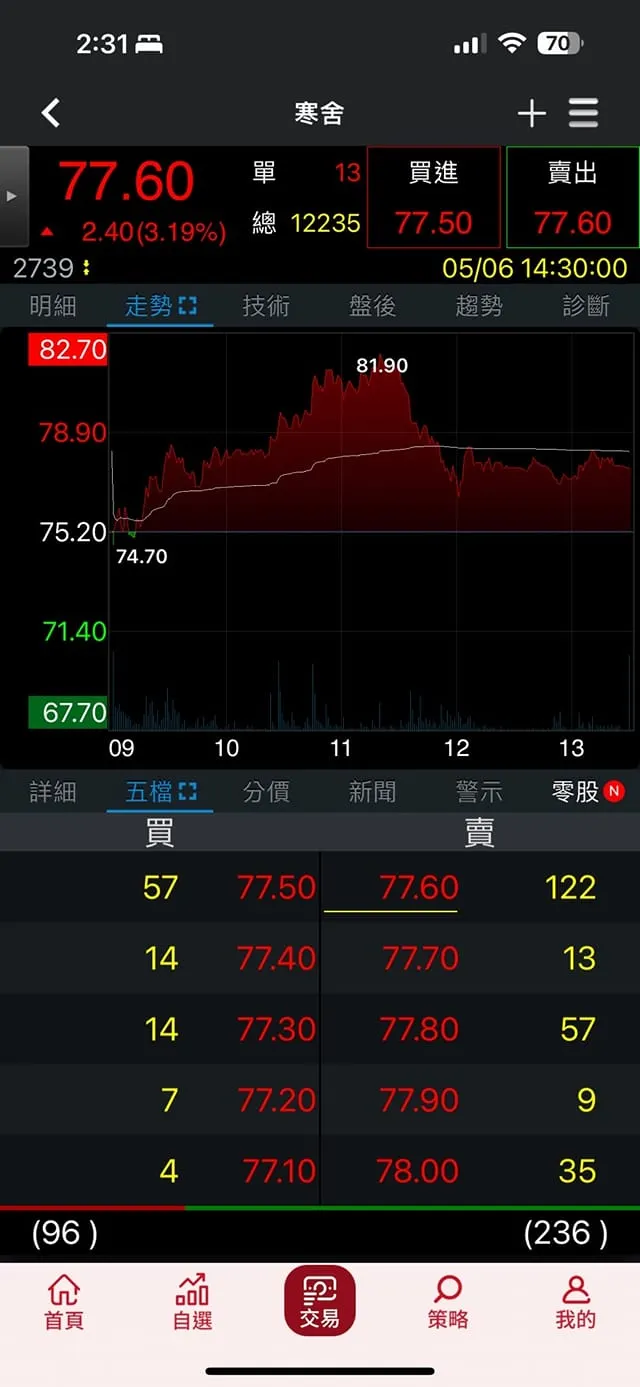Select the 分價 tab
This screenshot has width=640, height=1387.
point(266,792)
